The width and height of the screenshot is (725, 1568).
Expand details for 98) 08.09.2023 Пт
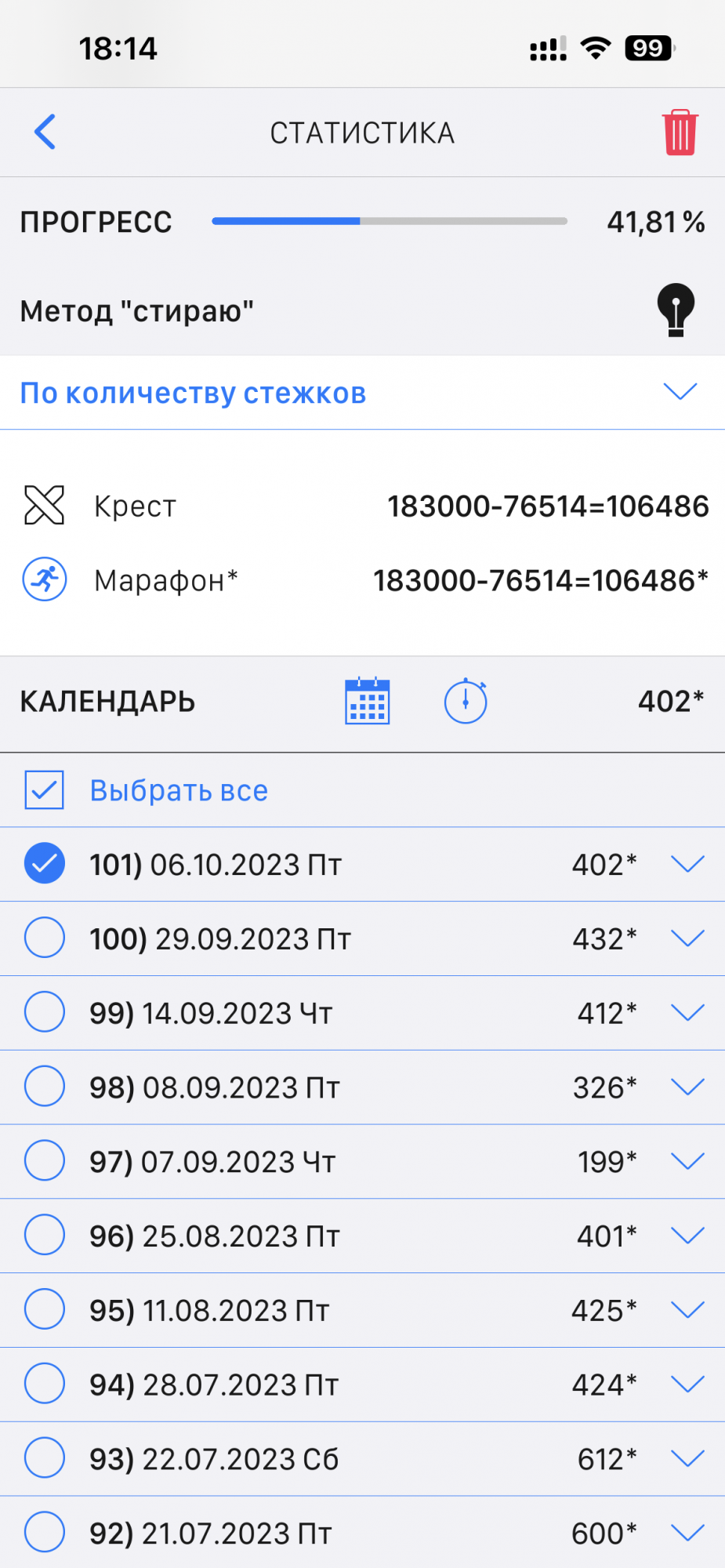click(x=687, y=1087)
